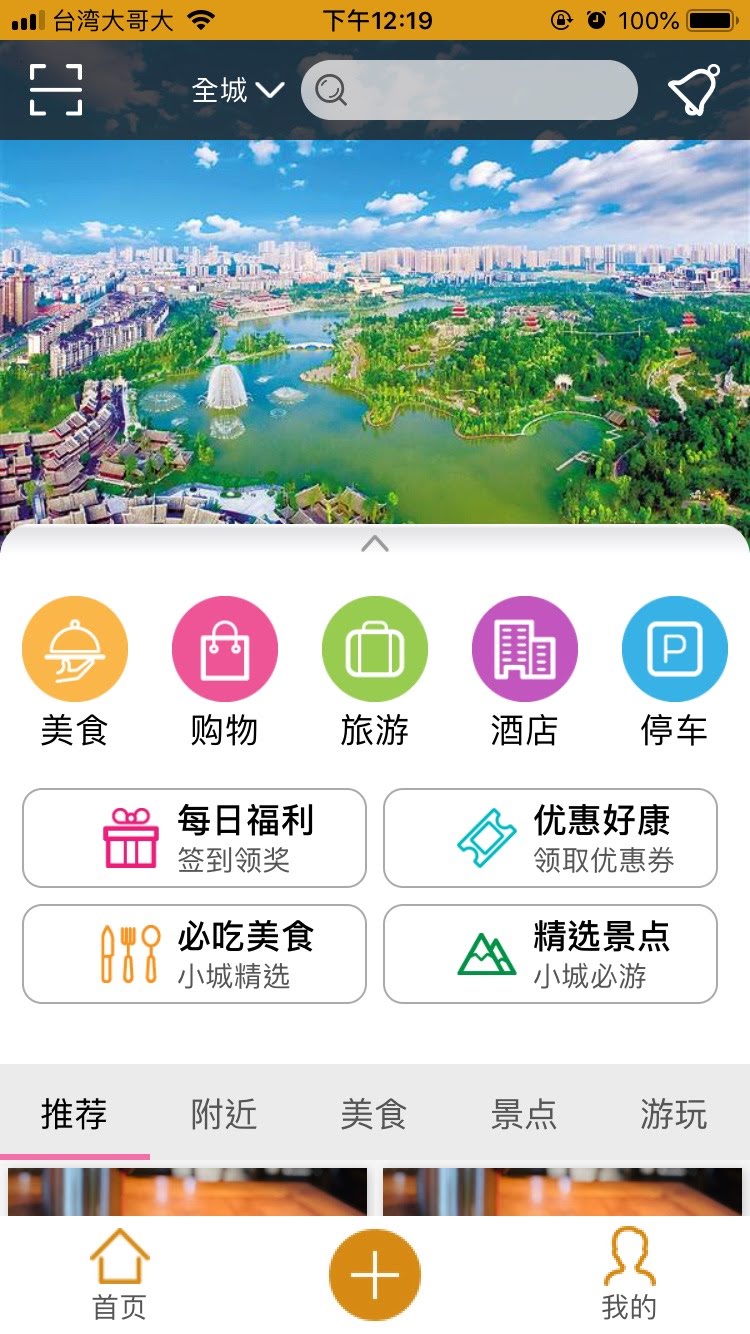Expand the 全城 city dropdown
Screen dimensions: 750x1334
pos(238,91)
